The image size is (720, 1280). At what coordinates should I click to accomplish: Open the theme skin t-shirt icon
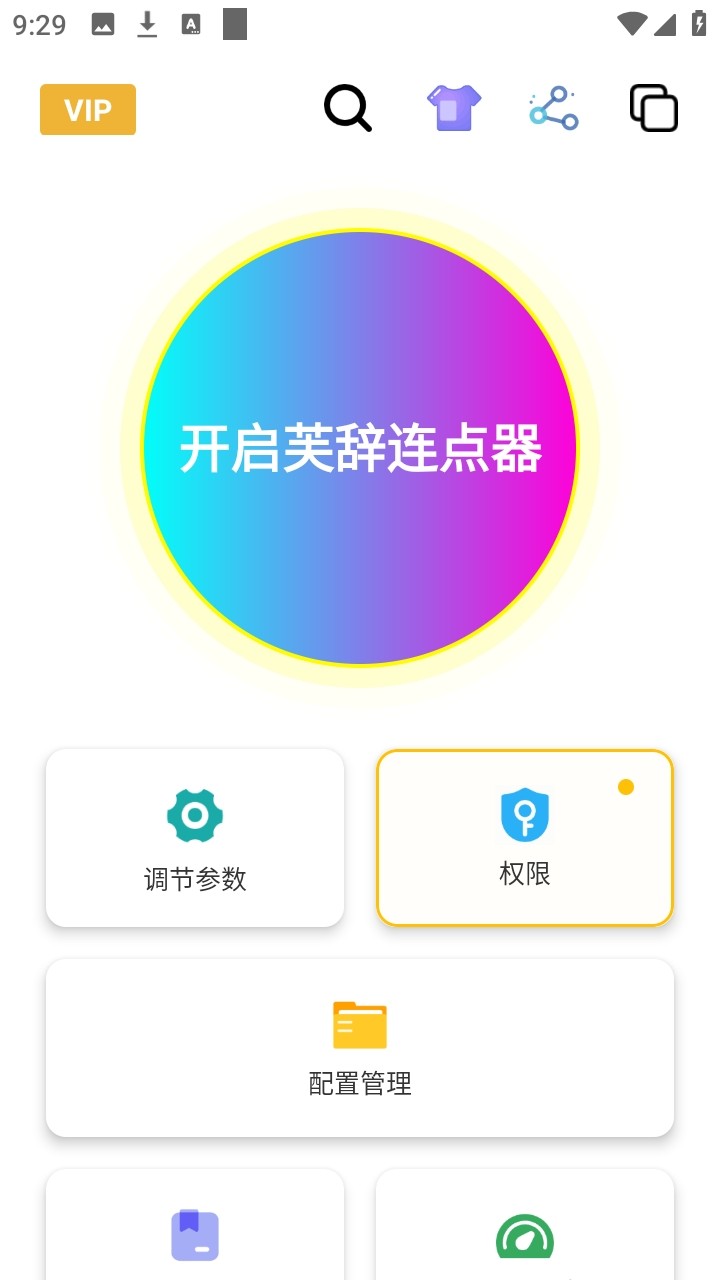coord(453,109)
